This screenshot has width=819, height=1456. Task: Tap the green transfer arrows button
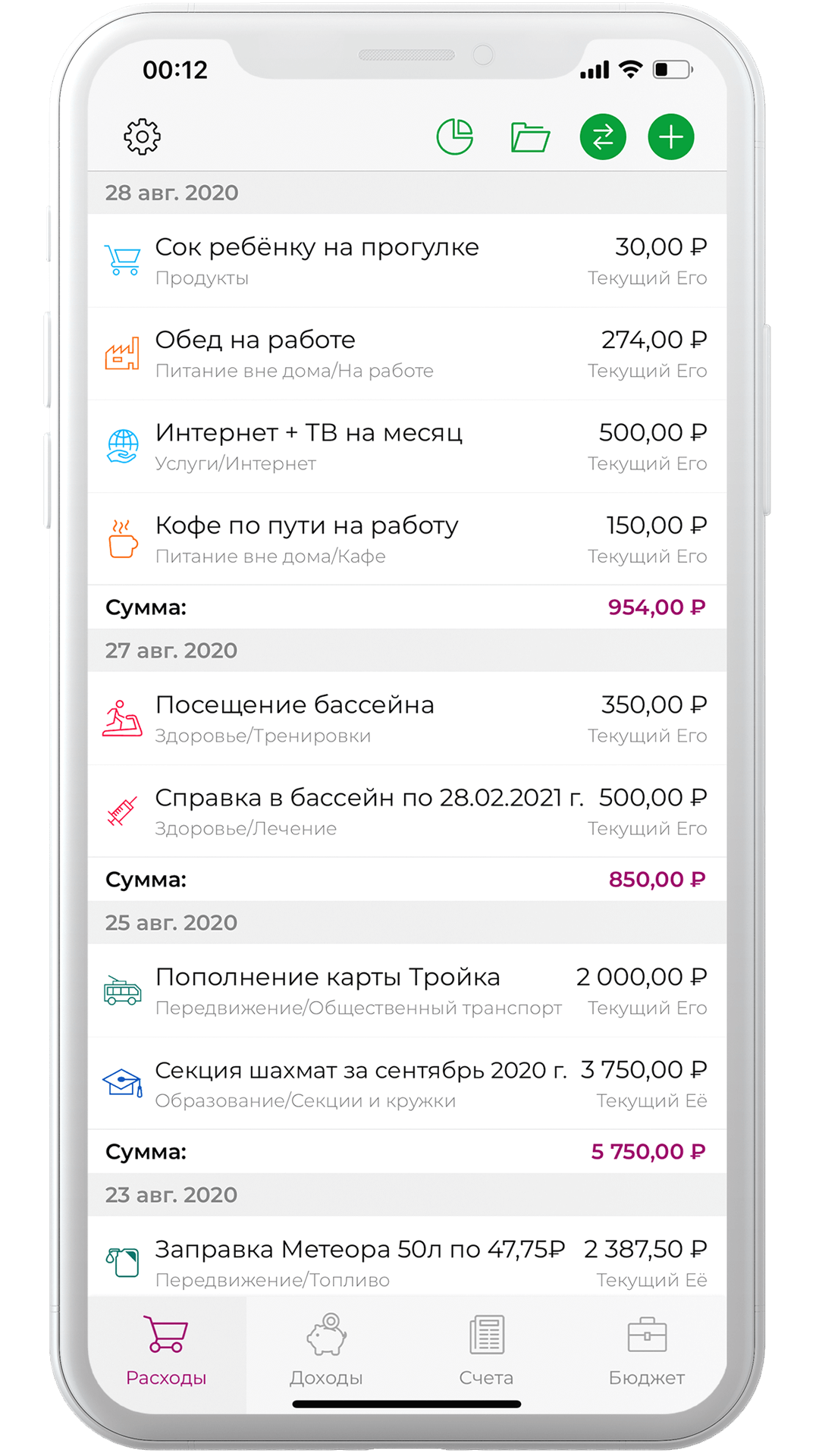pos(603,137)
